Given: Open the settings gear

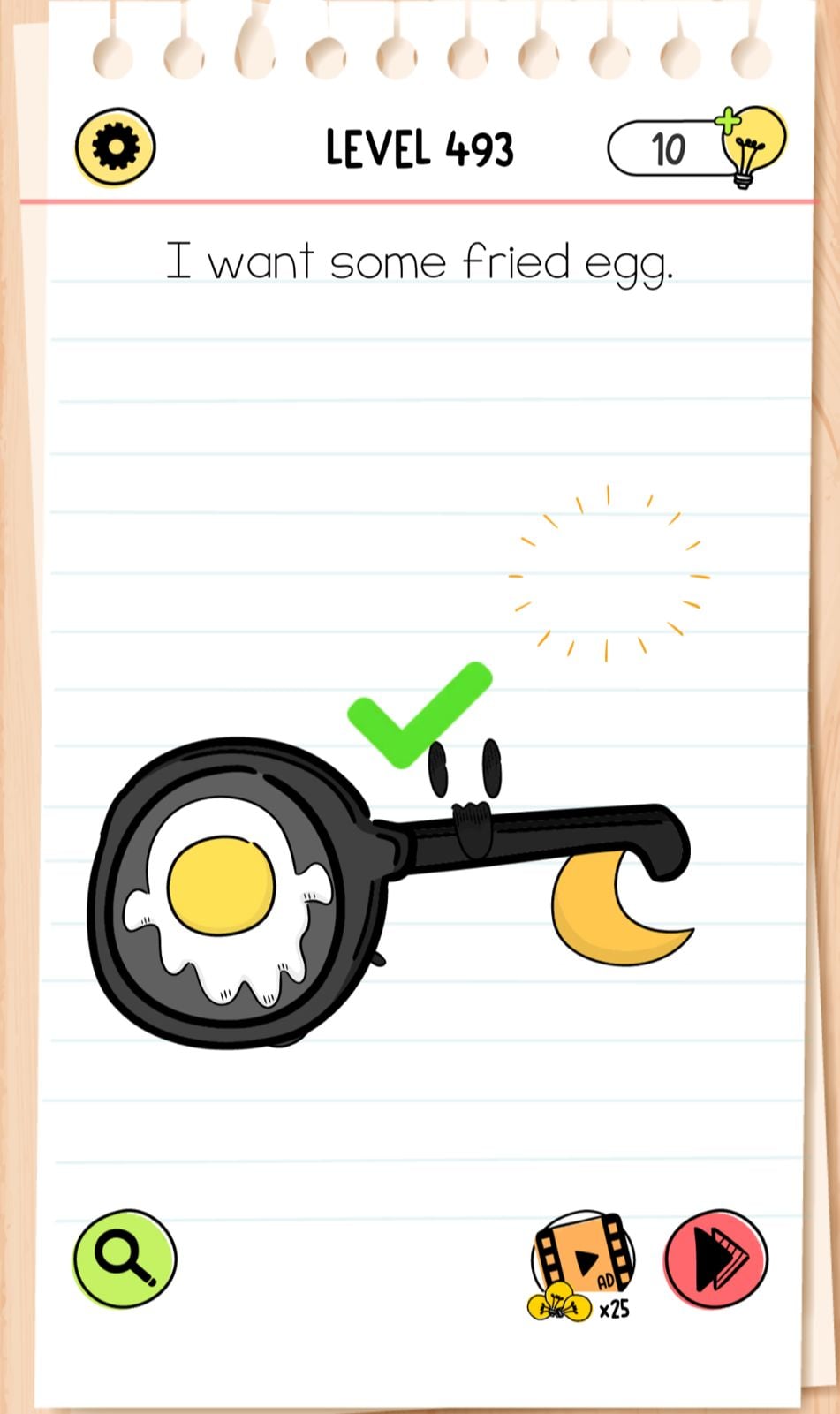Looking at the screenshot, I should (x=116, y=147).
